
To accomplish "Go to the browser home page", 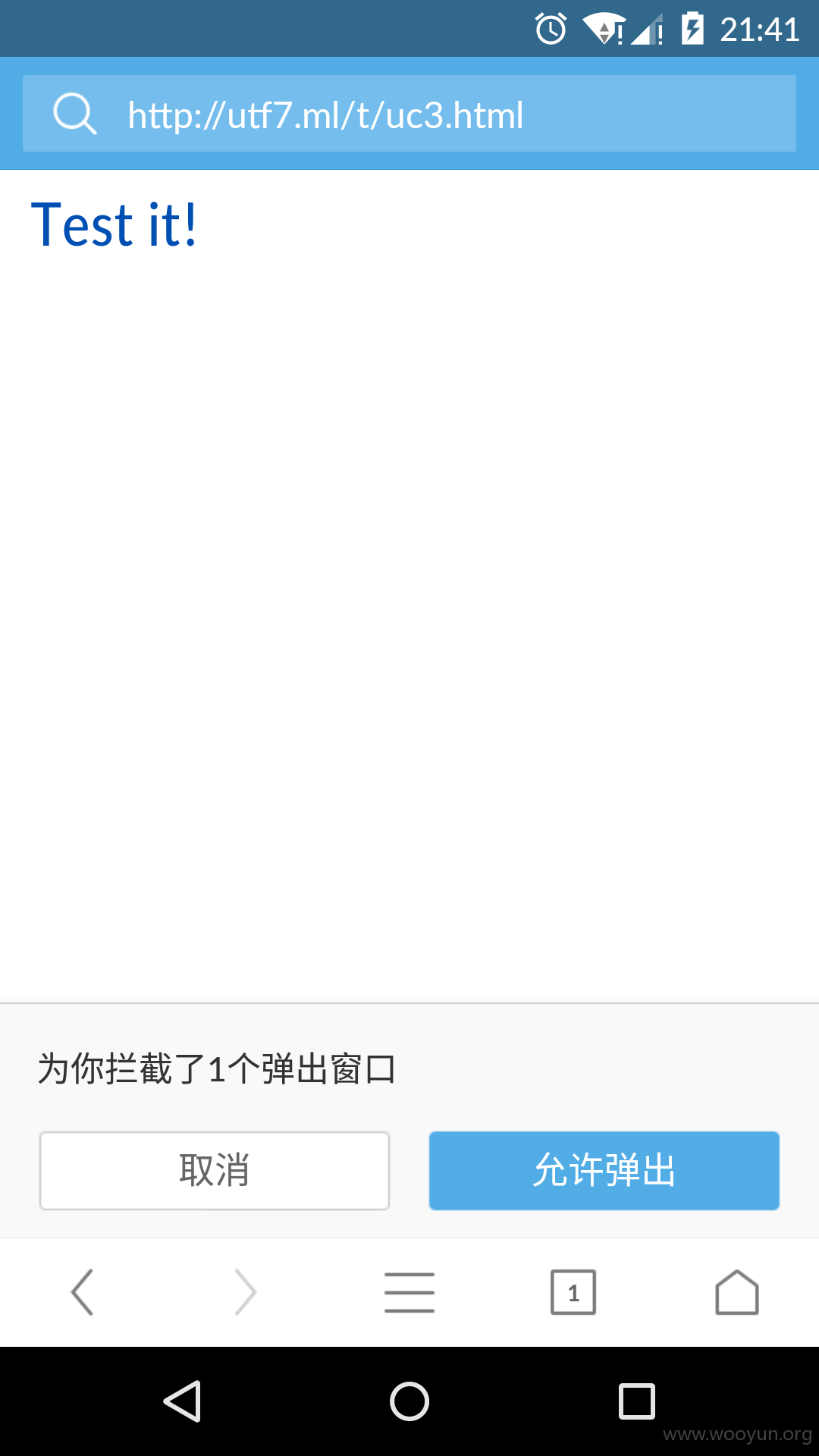I will click(737, 1292).
